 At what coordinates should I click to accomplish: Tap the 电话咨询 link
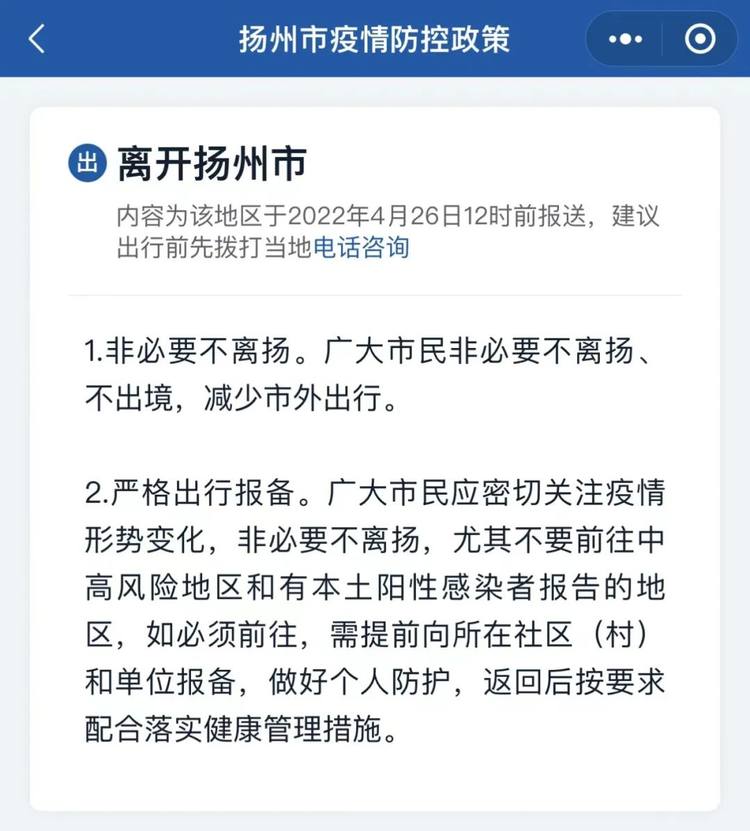pyautogui.click(x=361, y=248)
